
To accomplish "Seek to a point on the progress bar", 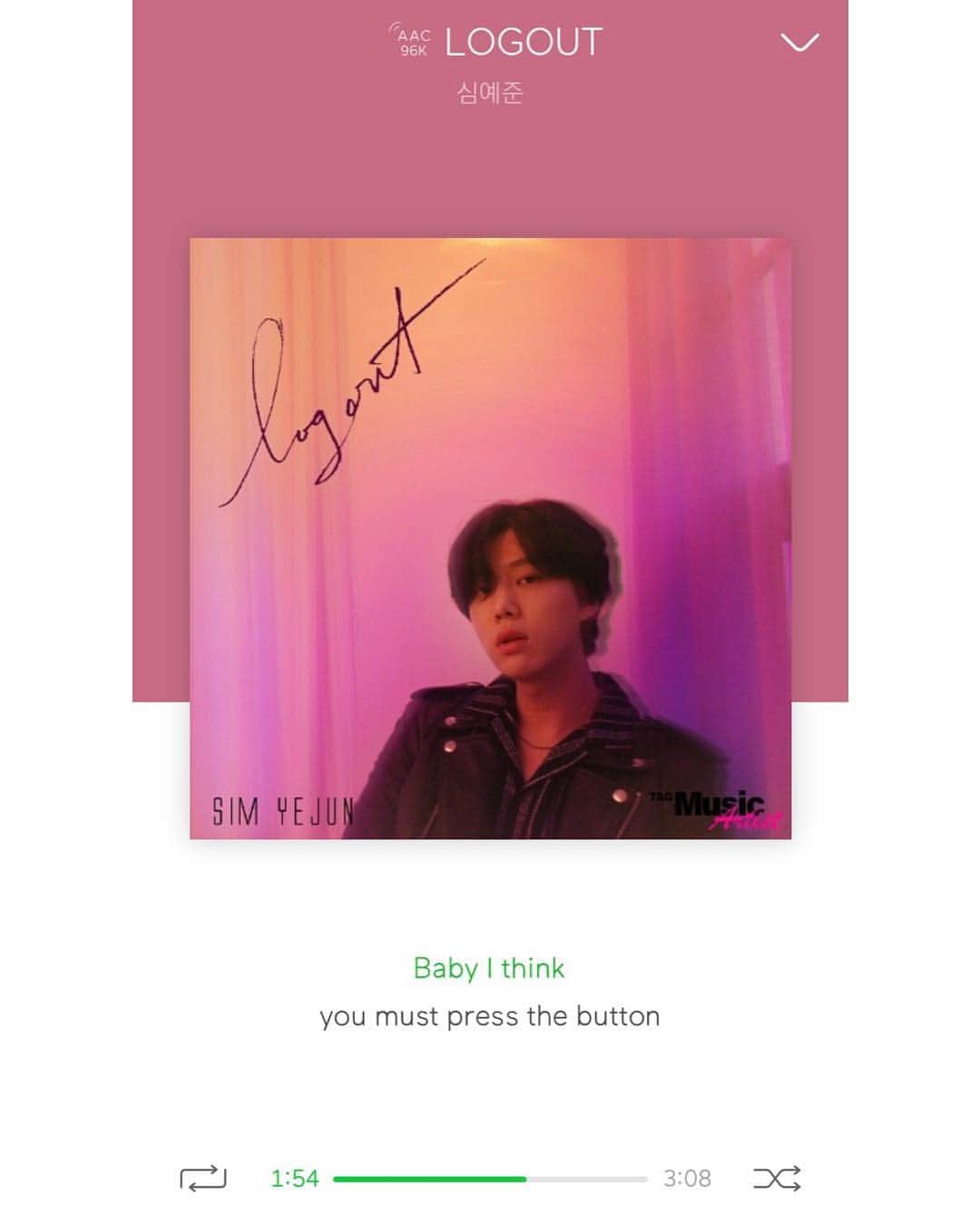I will [490, 1179].
